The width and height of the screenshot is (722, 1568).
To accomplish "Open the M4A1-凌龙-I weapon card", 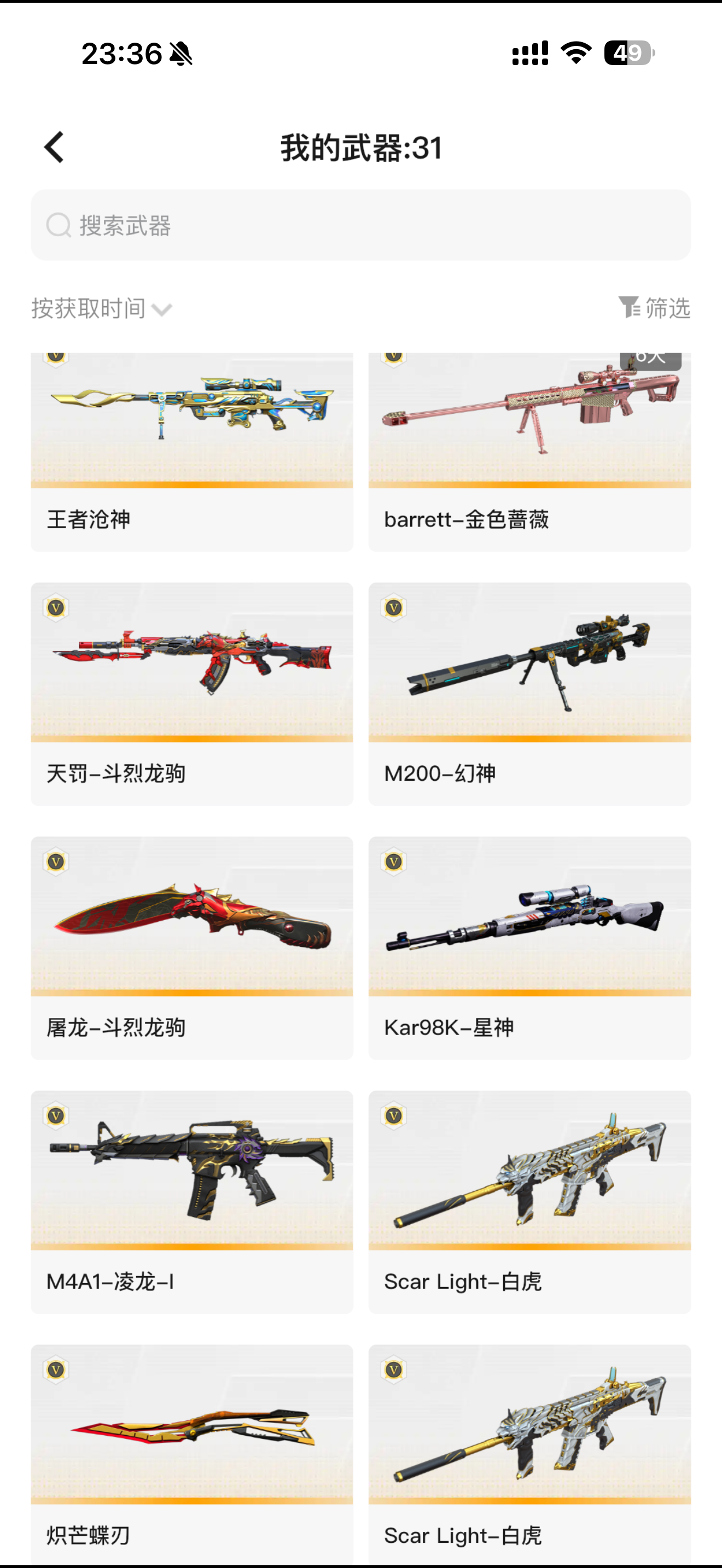I will click(192, 1202).
